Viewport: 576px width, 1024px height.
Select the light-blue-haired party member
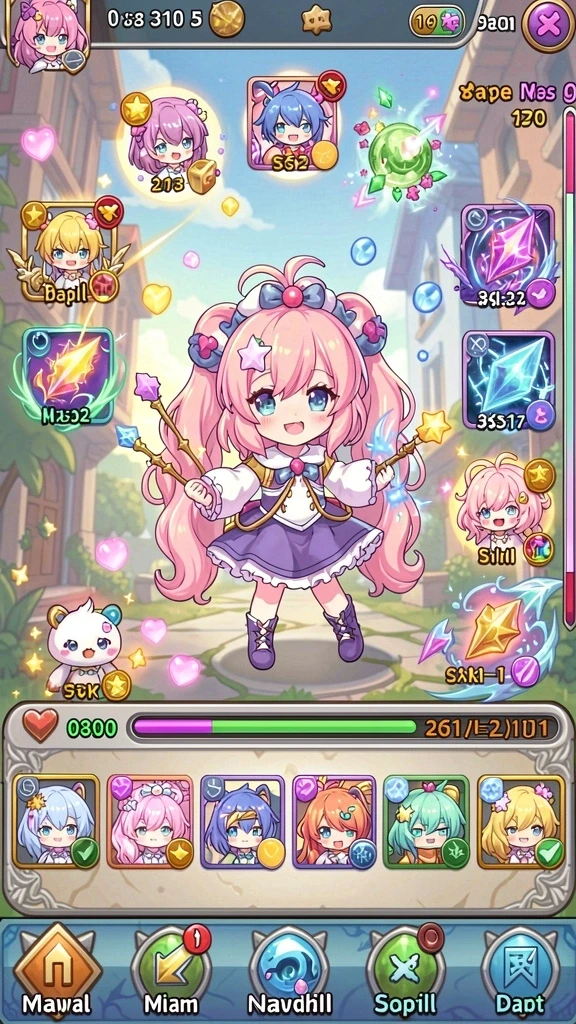coord(56,821)
